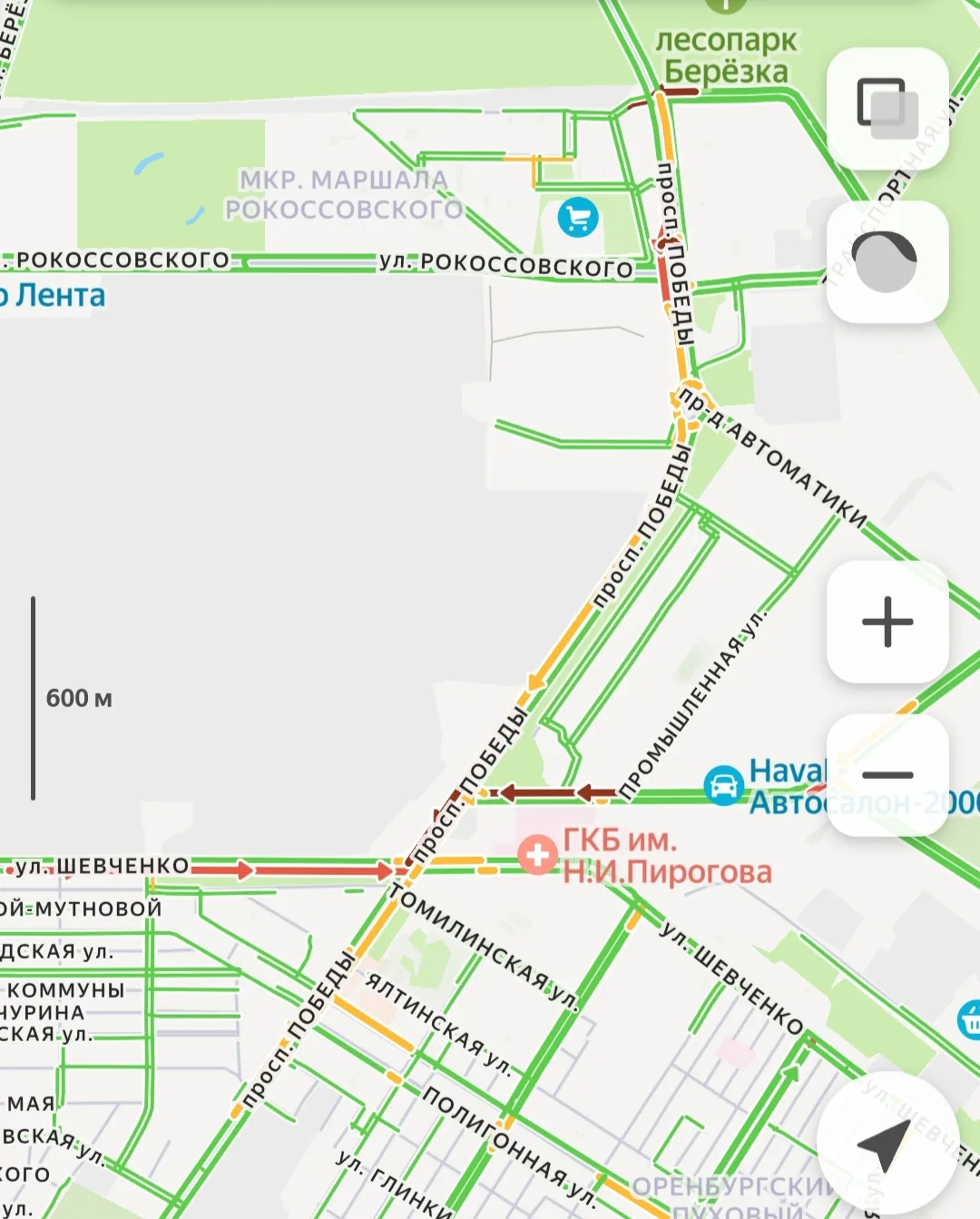The width and height of the screenshot is (980, 1219).
Task: Zoom out with the minus button
Action: 887,774
